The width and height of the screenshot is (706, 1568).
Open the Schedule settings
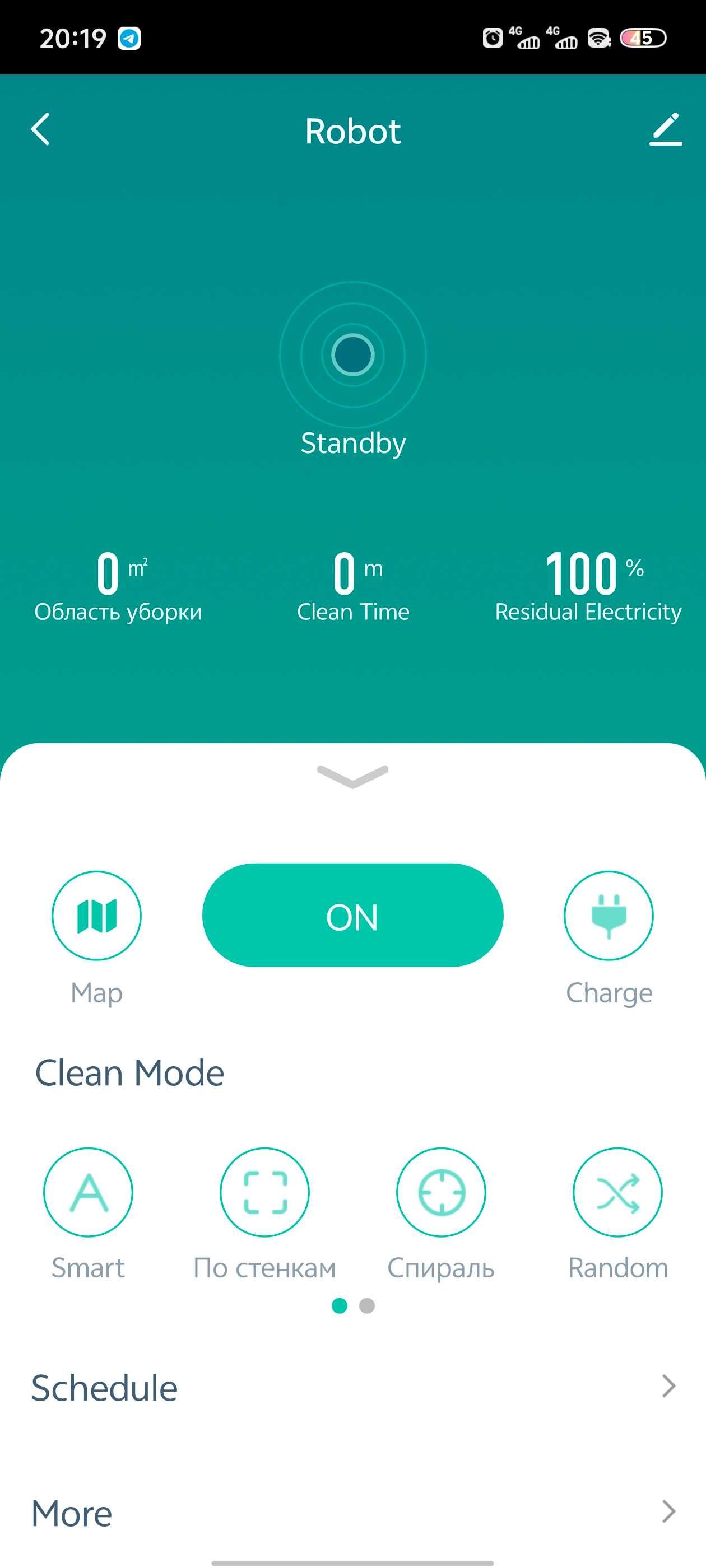(x=352, y=1388)
